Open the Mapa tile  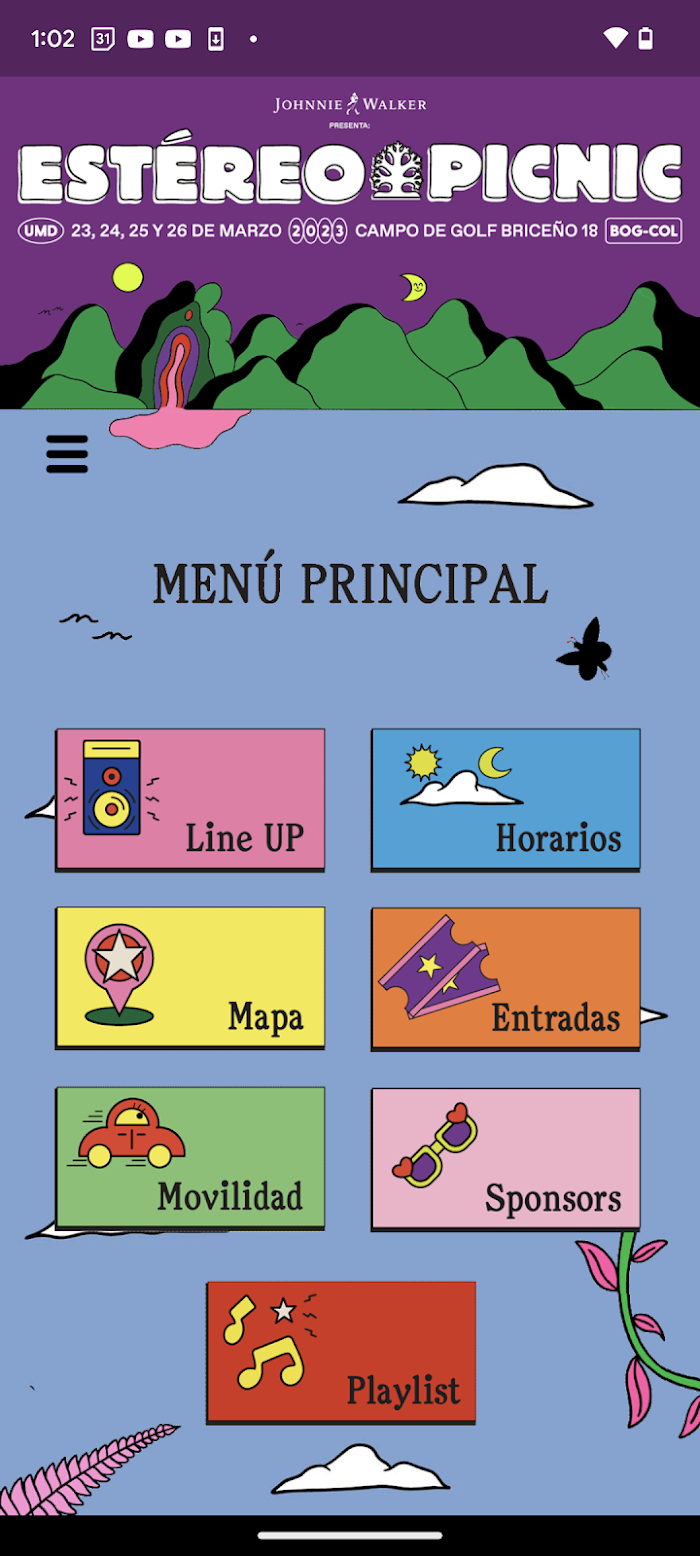click(190, 978)
